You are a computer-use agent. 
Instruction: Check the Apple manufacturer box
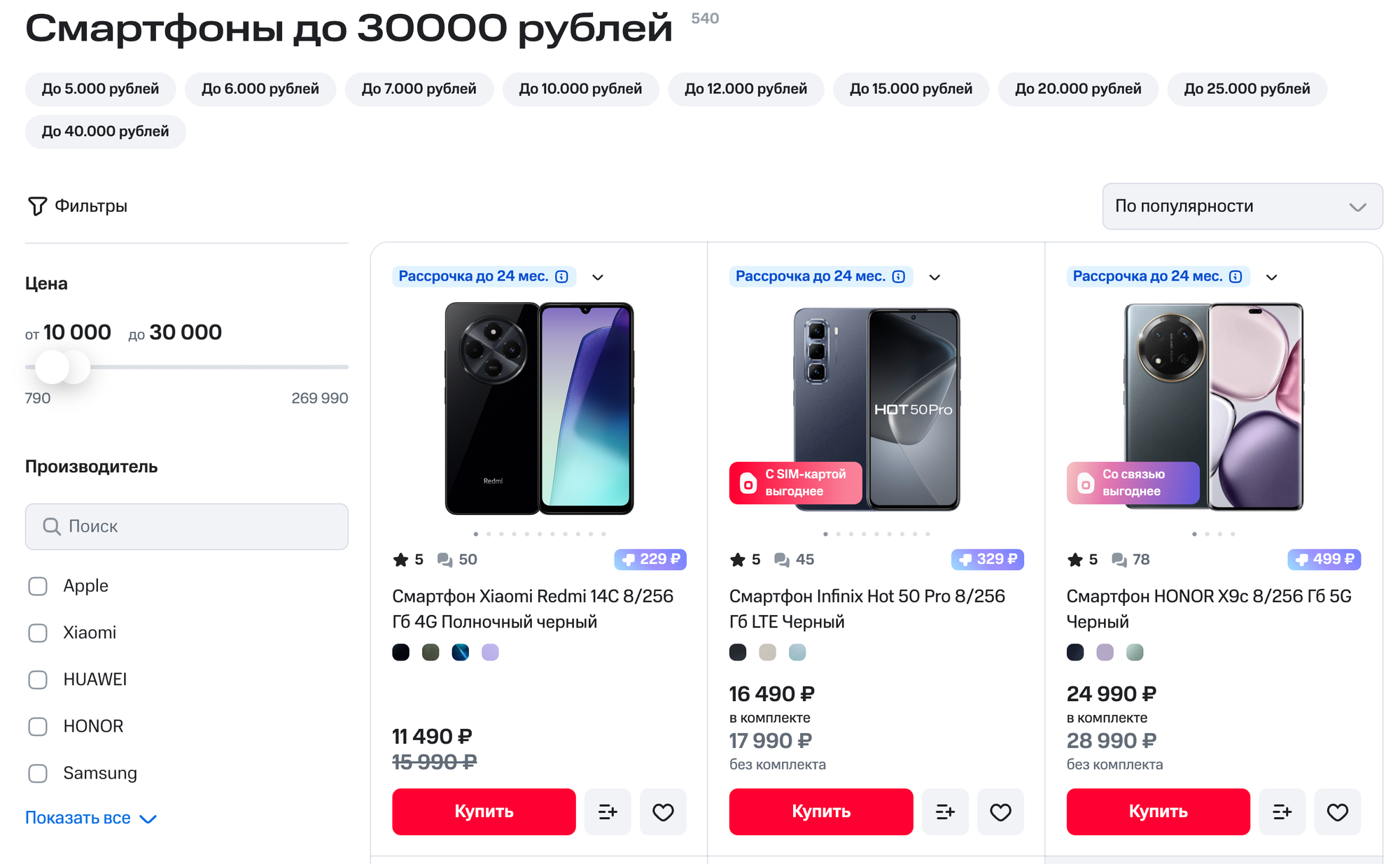coord(38,586)
